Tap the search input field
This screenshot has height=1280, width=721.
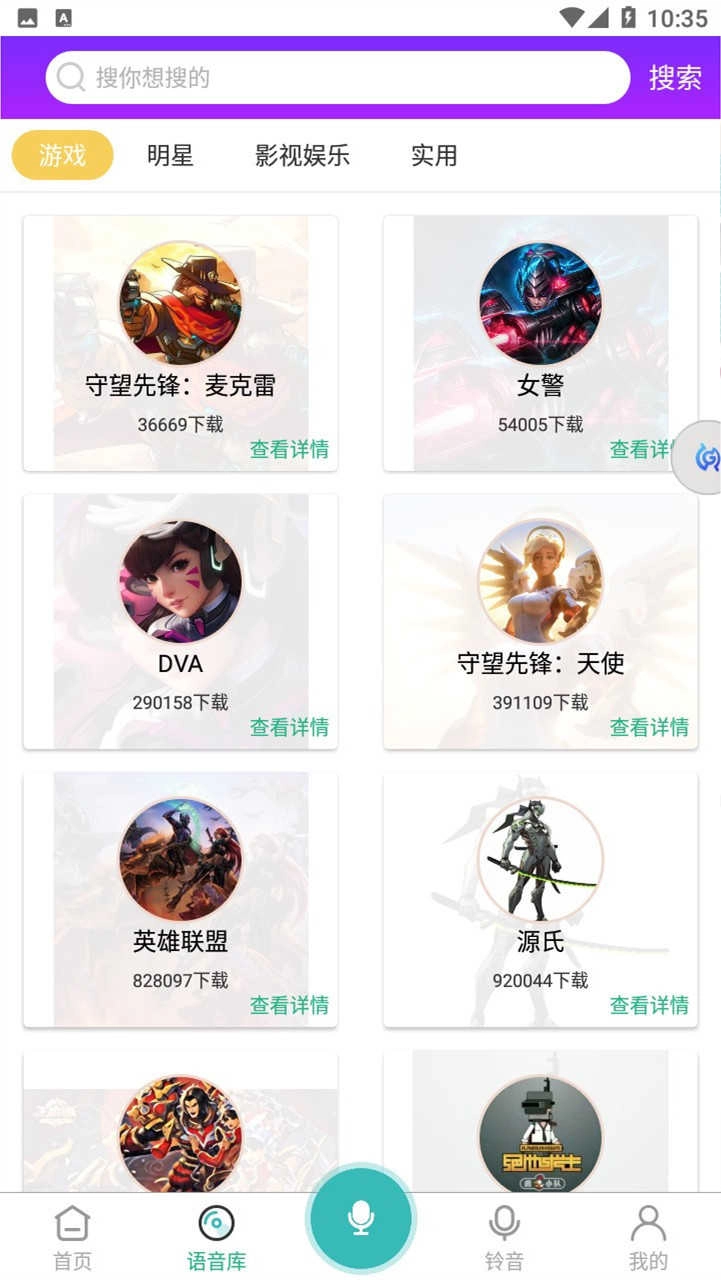click(x=340, y=78)
